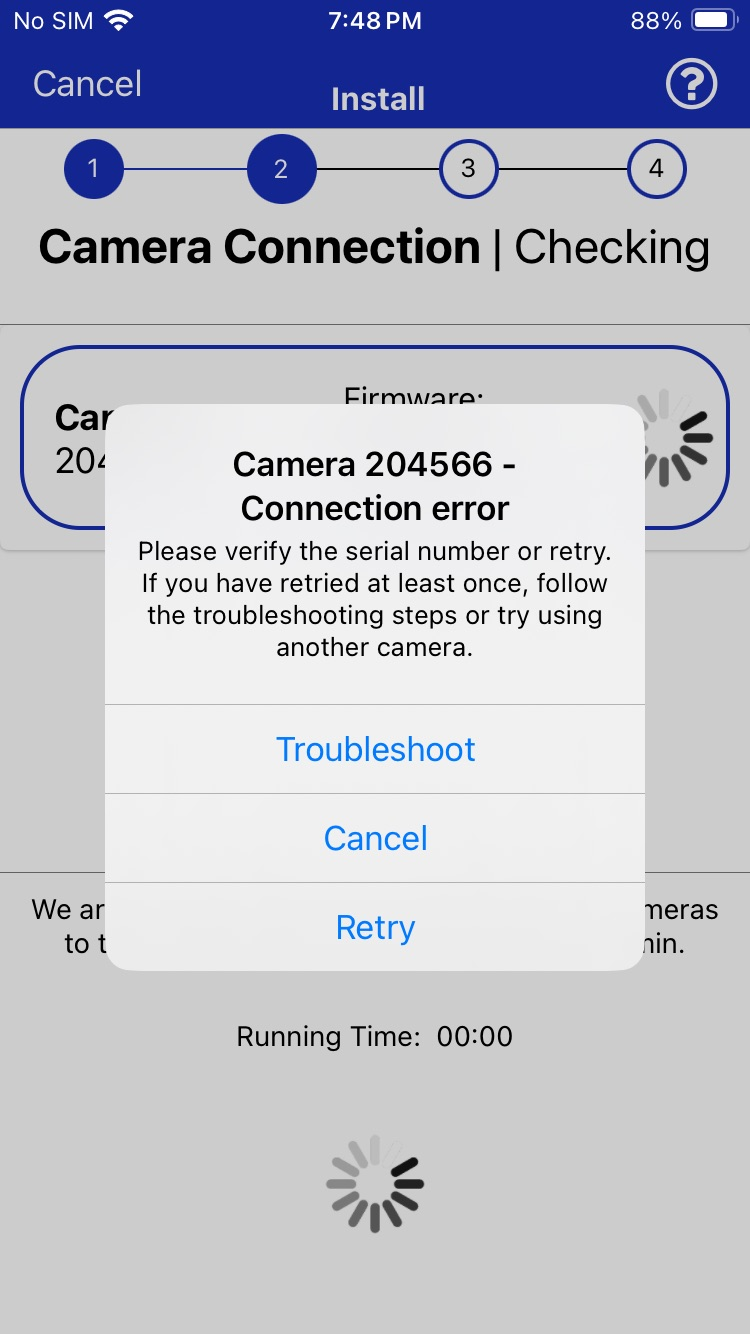Open the help question mark icon
Viewport: 750px width, 1334px height.
point(691,84)
